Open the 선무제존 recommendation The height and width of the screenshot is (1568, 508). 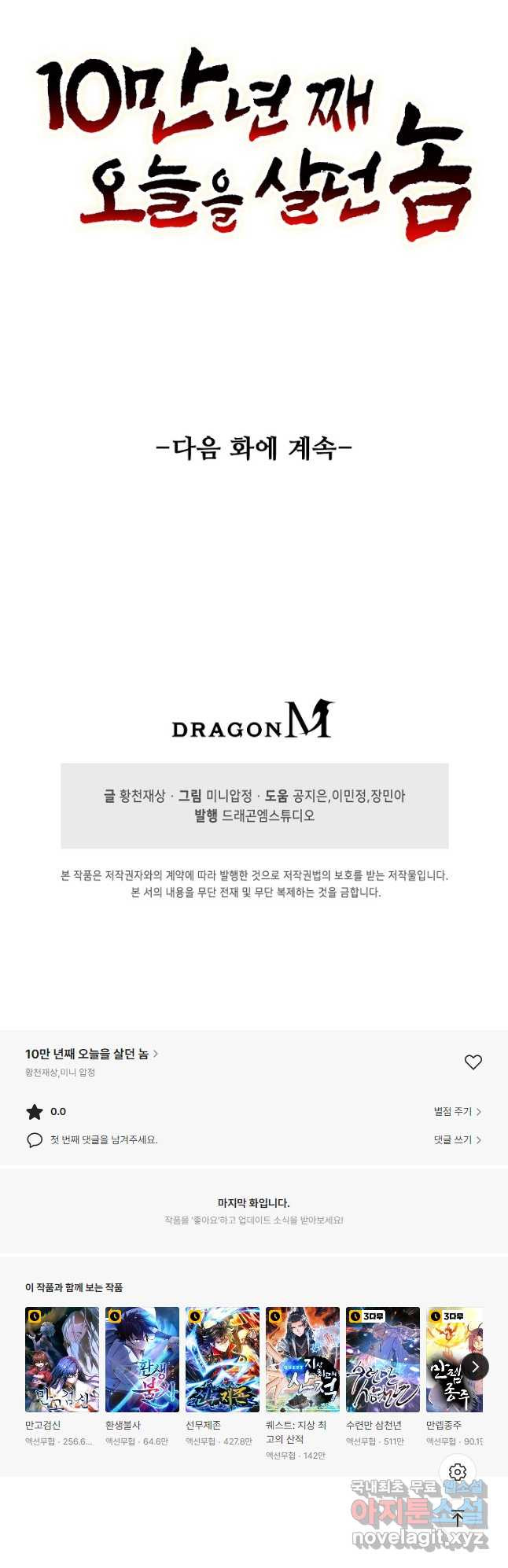point(223,1360)
